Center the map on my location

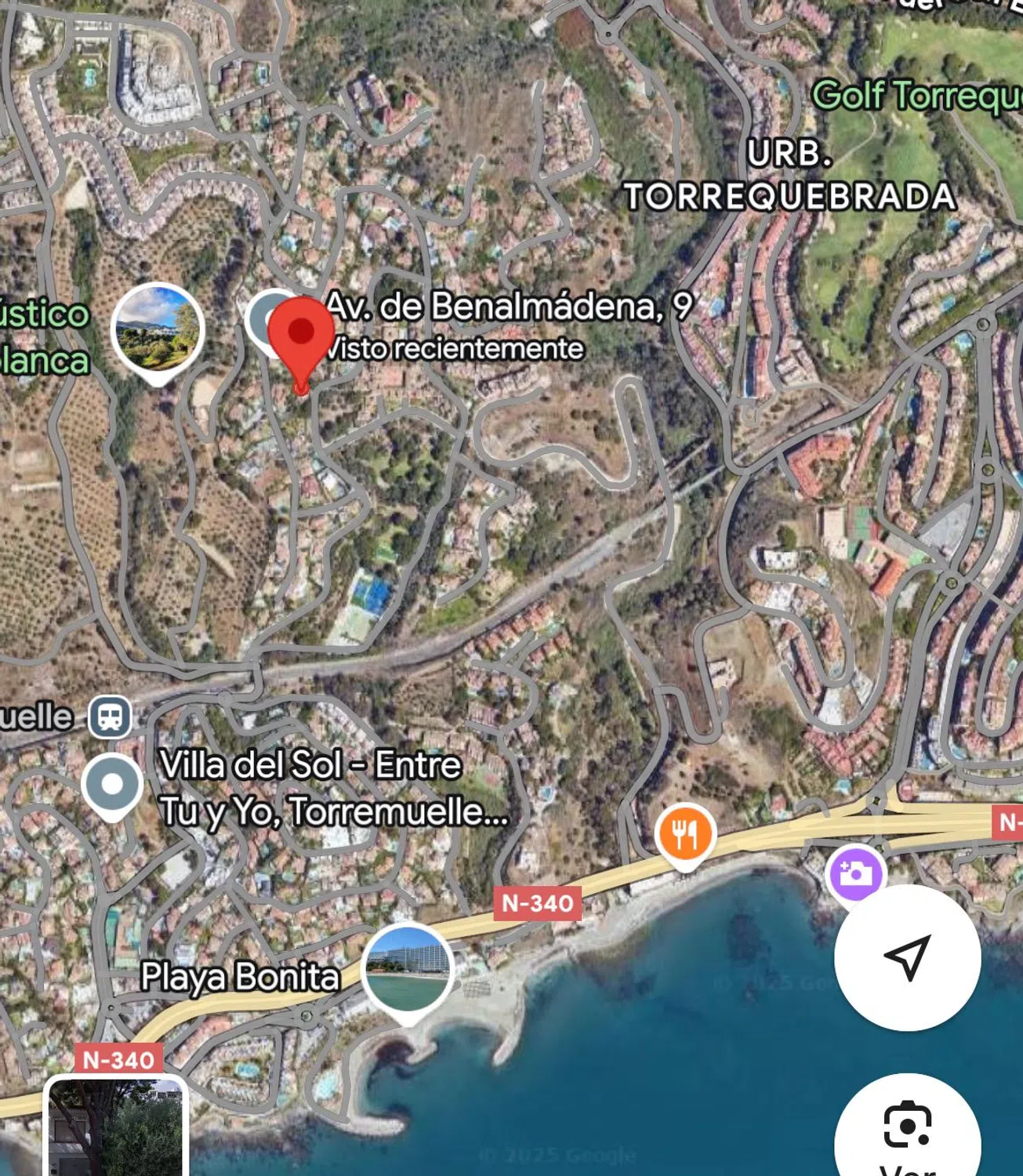coord(907,956)
